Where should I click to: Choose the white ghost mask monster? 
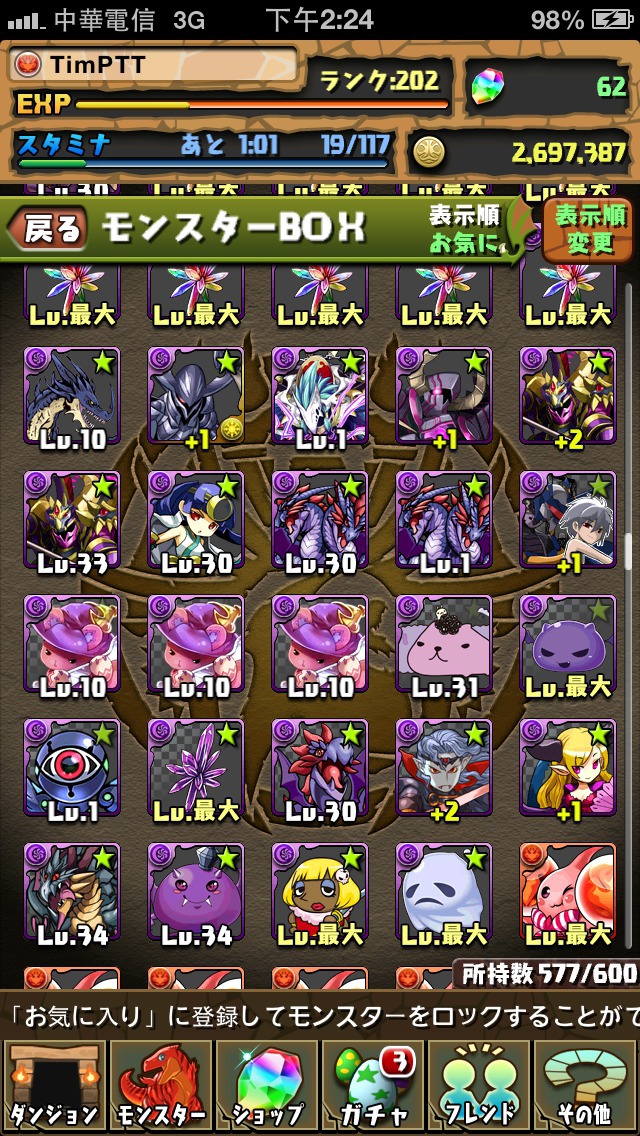tap(444, 892)
